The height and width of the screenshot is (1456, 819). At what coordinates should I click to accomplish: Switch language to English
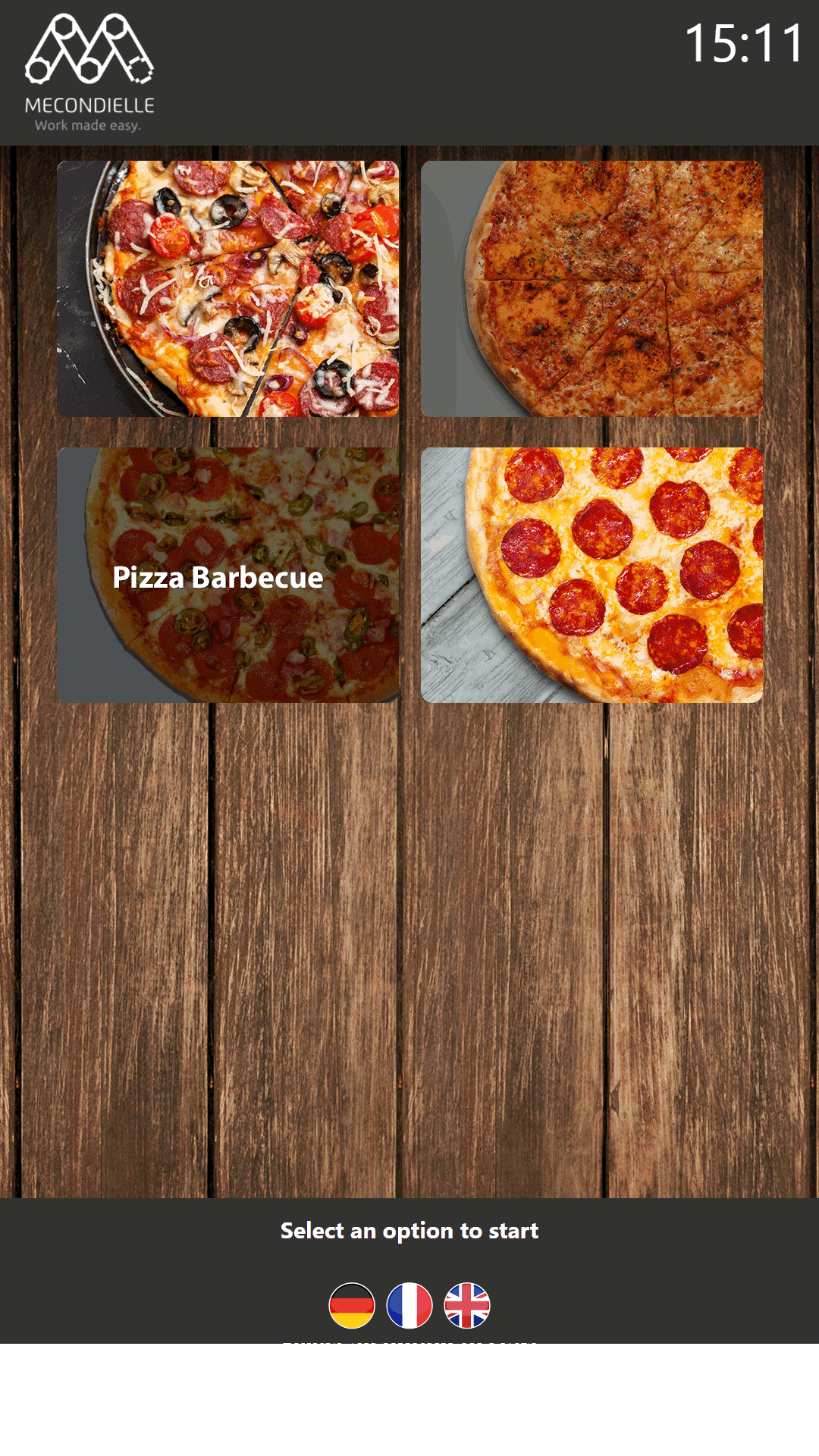[x=467, y=1305]
